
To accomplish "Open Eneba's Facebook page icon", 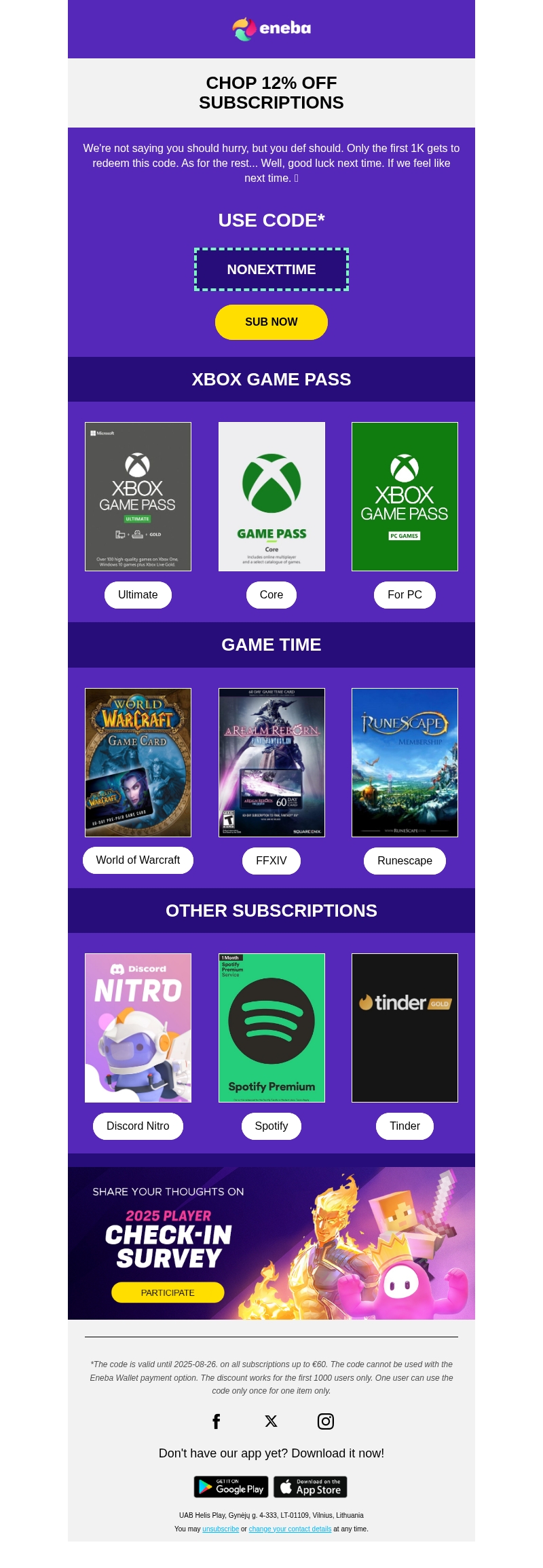I will tap(217, 1421).
